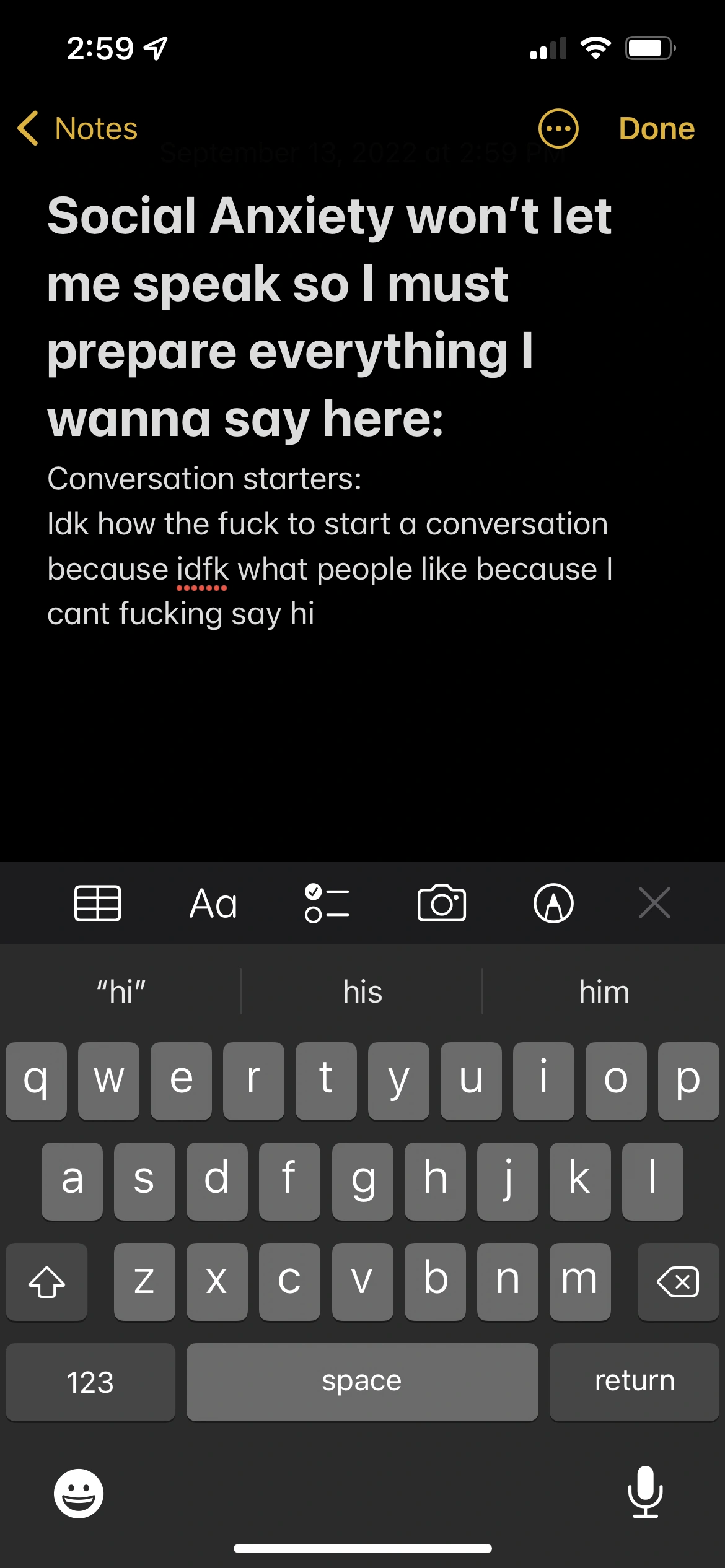Start dictation with the microphone
Viewport: 725px width, 1568px height.
click(646, 1491)
